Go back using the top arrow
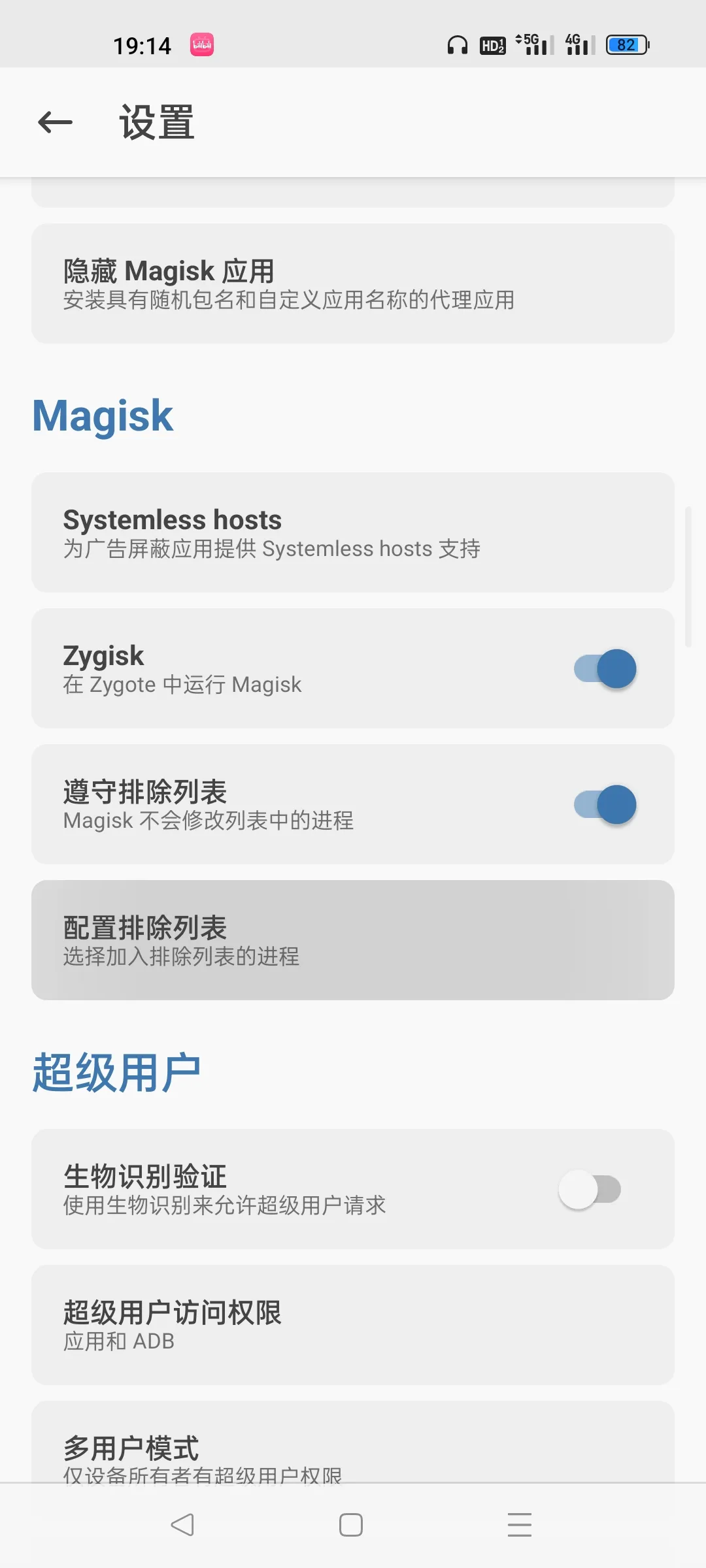Viewport: 706px width, 1568px height. pyautogui.click(x=55, y=122)
